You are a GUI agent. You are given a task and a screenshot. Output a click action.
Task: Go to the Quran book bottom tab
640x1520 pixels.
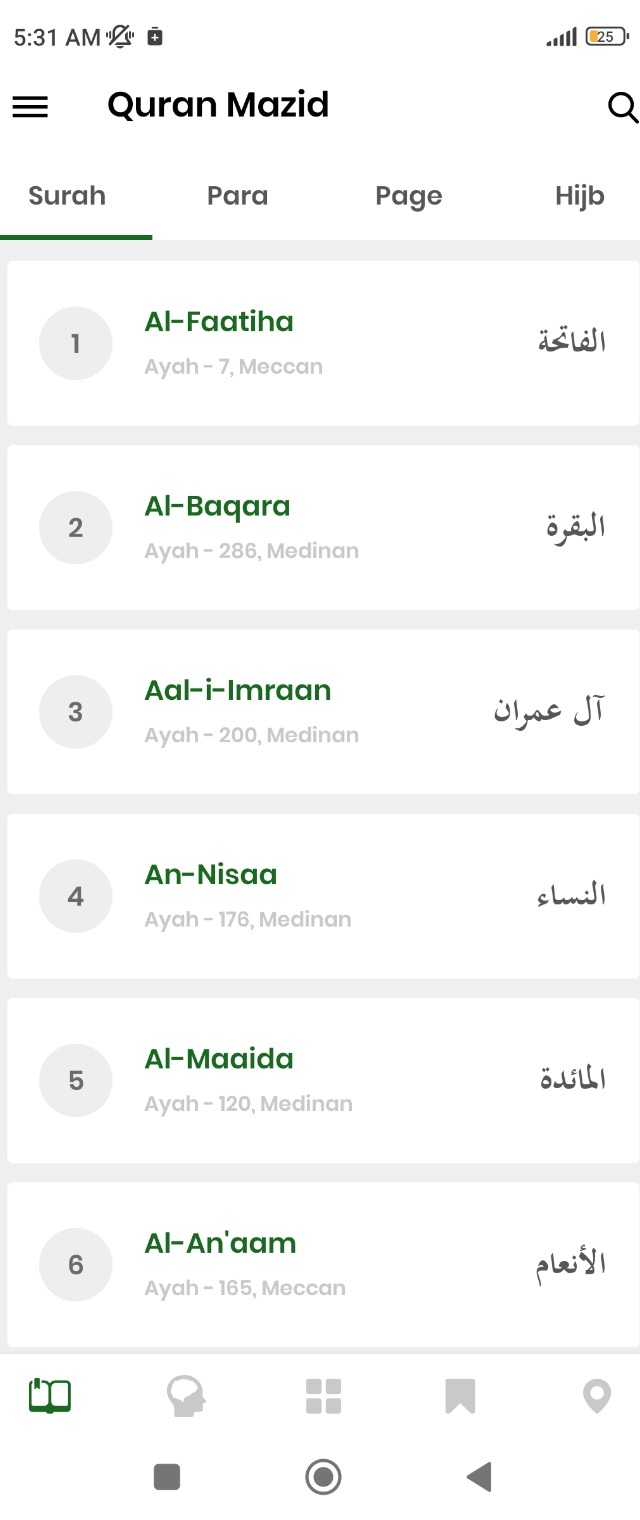coord(50,1396)
